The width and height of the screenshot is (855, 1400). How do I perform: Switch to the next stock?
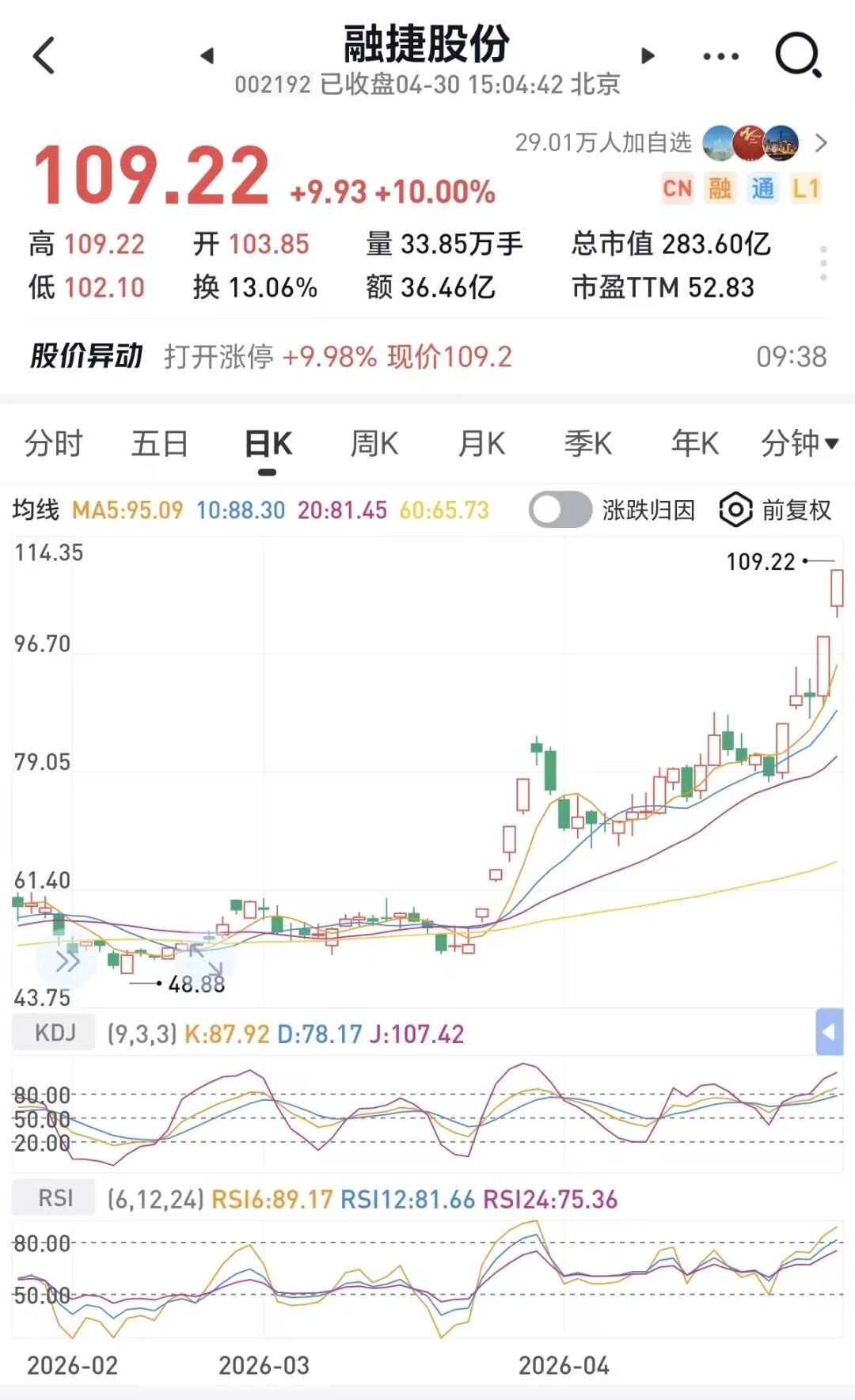[648, 55]
